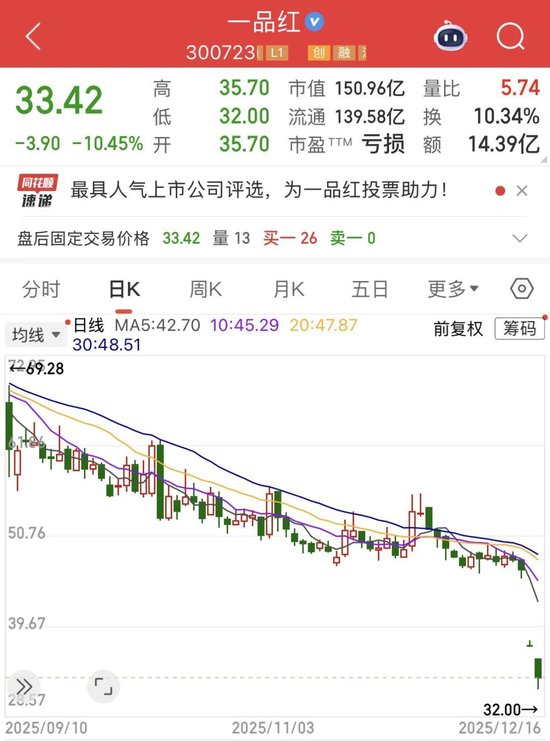Open chart settings hexagon icon
Viewport: 550px width, 741px height.
point(522,289)
